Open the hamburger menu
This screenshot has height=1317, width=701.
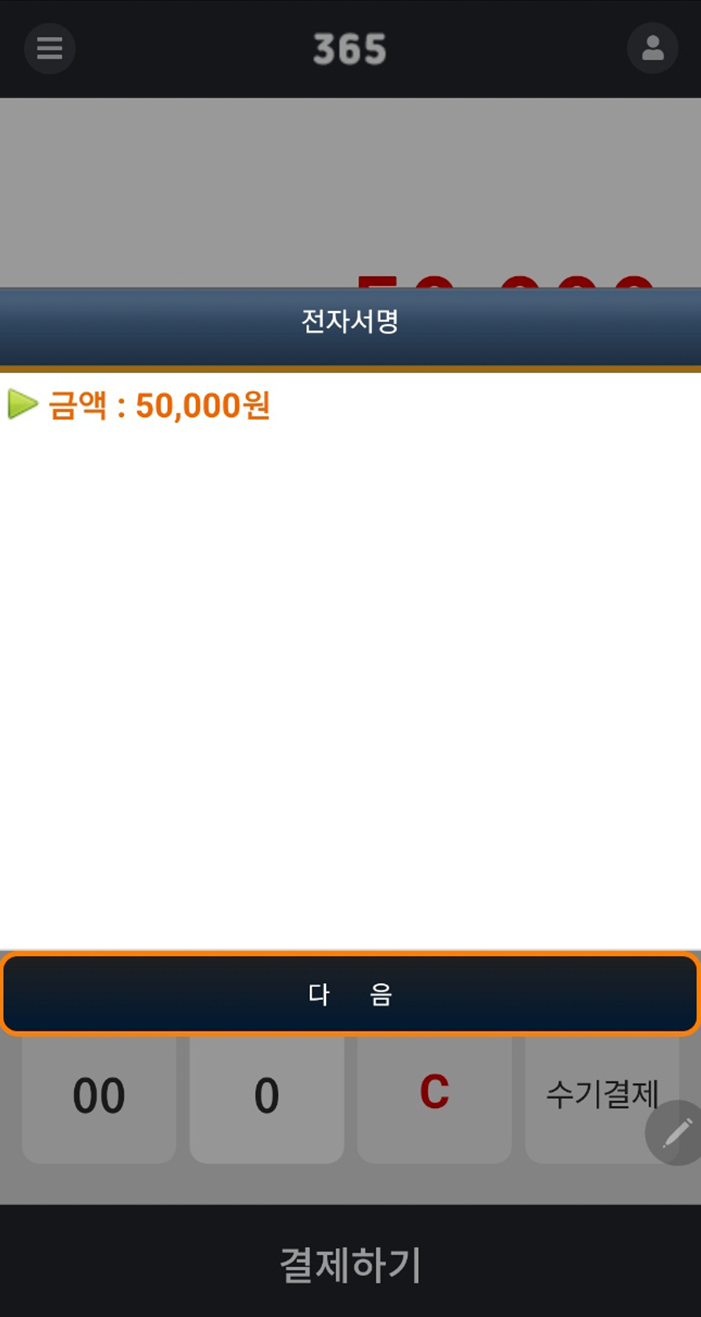(50, 48)
